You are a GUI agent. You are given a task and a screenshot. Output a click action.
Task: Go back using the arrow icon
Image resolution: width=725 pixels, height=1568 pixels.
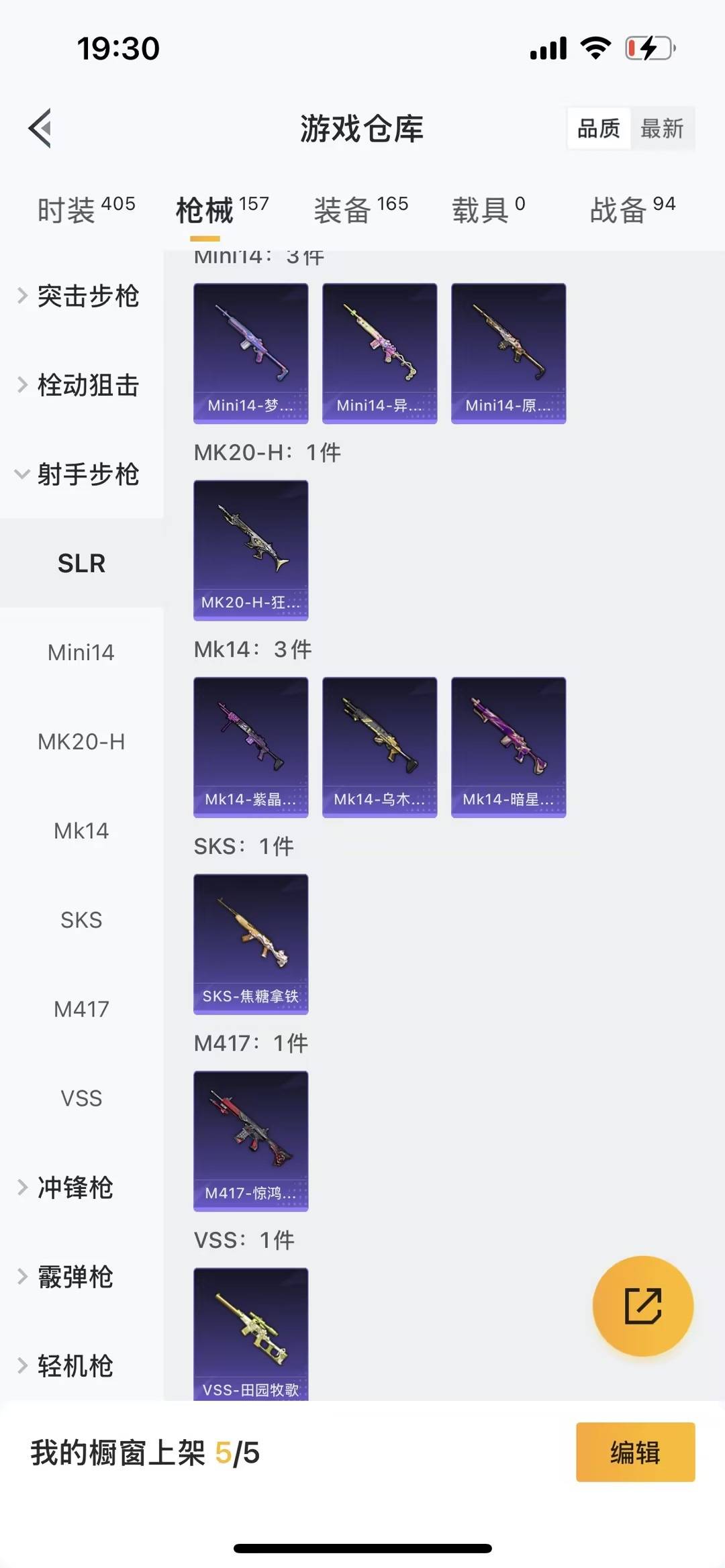pyautogui.click(x=40, y=127)
